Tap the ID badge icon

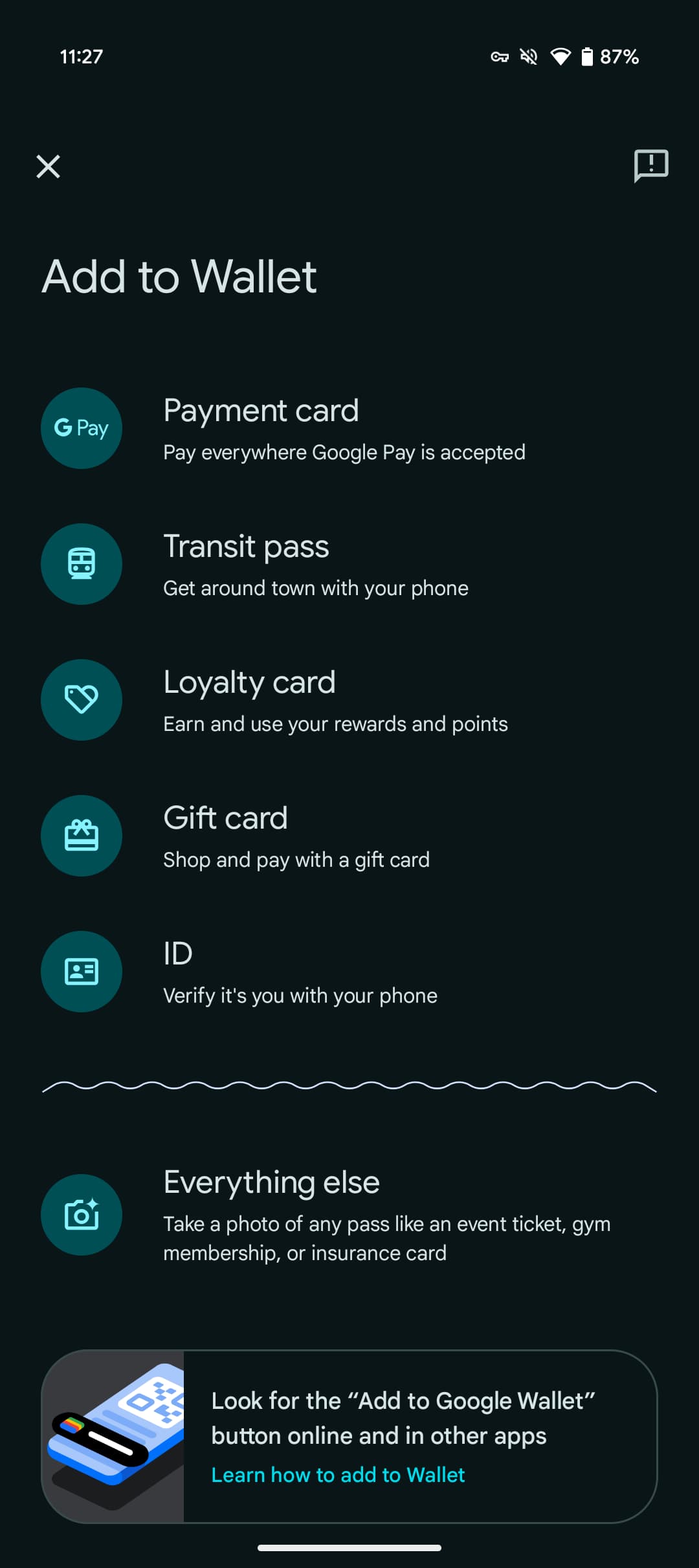point(81,971)
